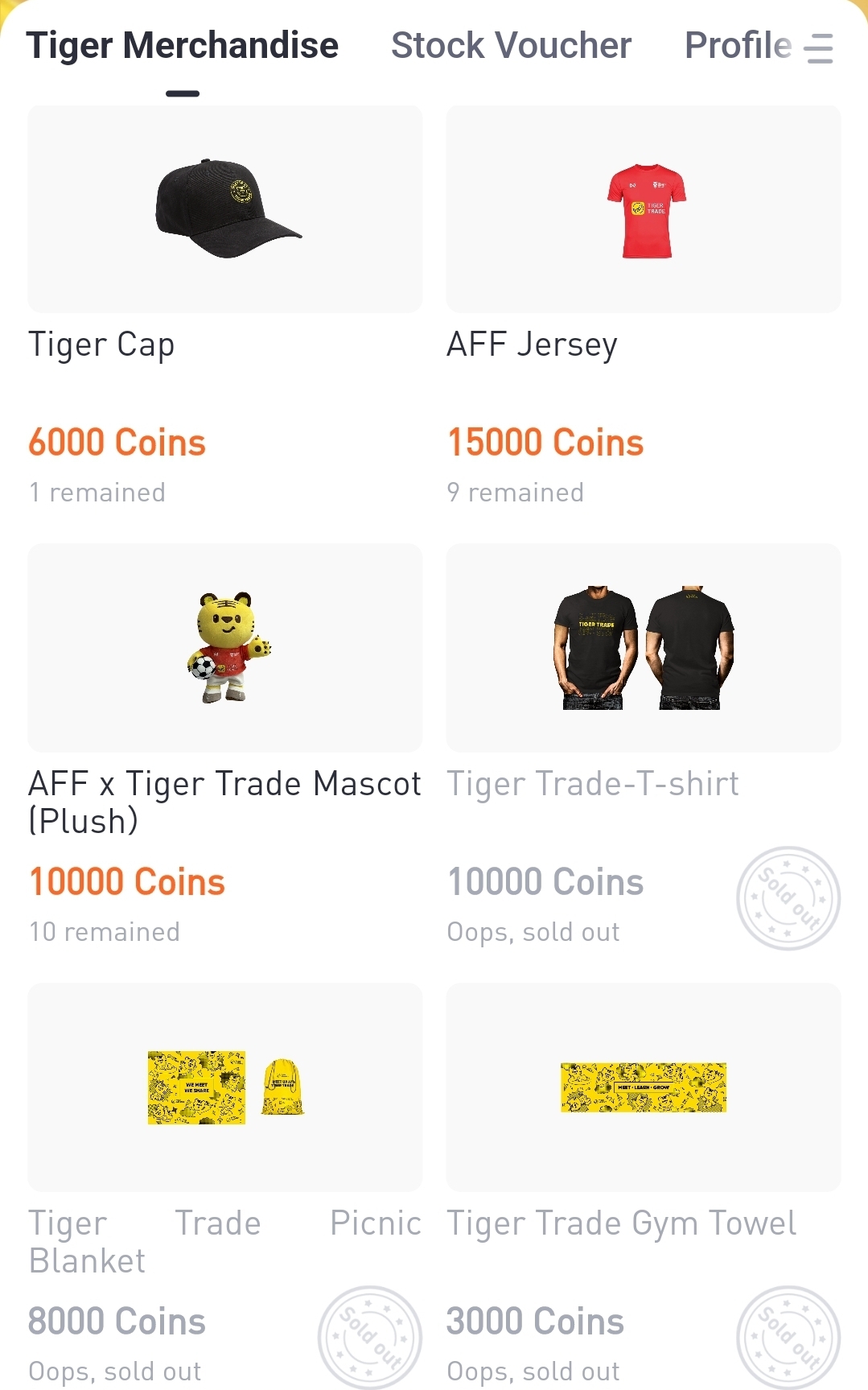The height and width of the screenshot is (1390, 868).
Task: Go to the Profile tab
Action: pyautogui.click(x=737, y=46)
